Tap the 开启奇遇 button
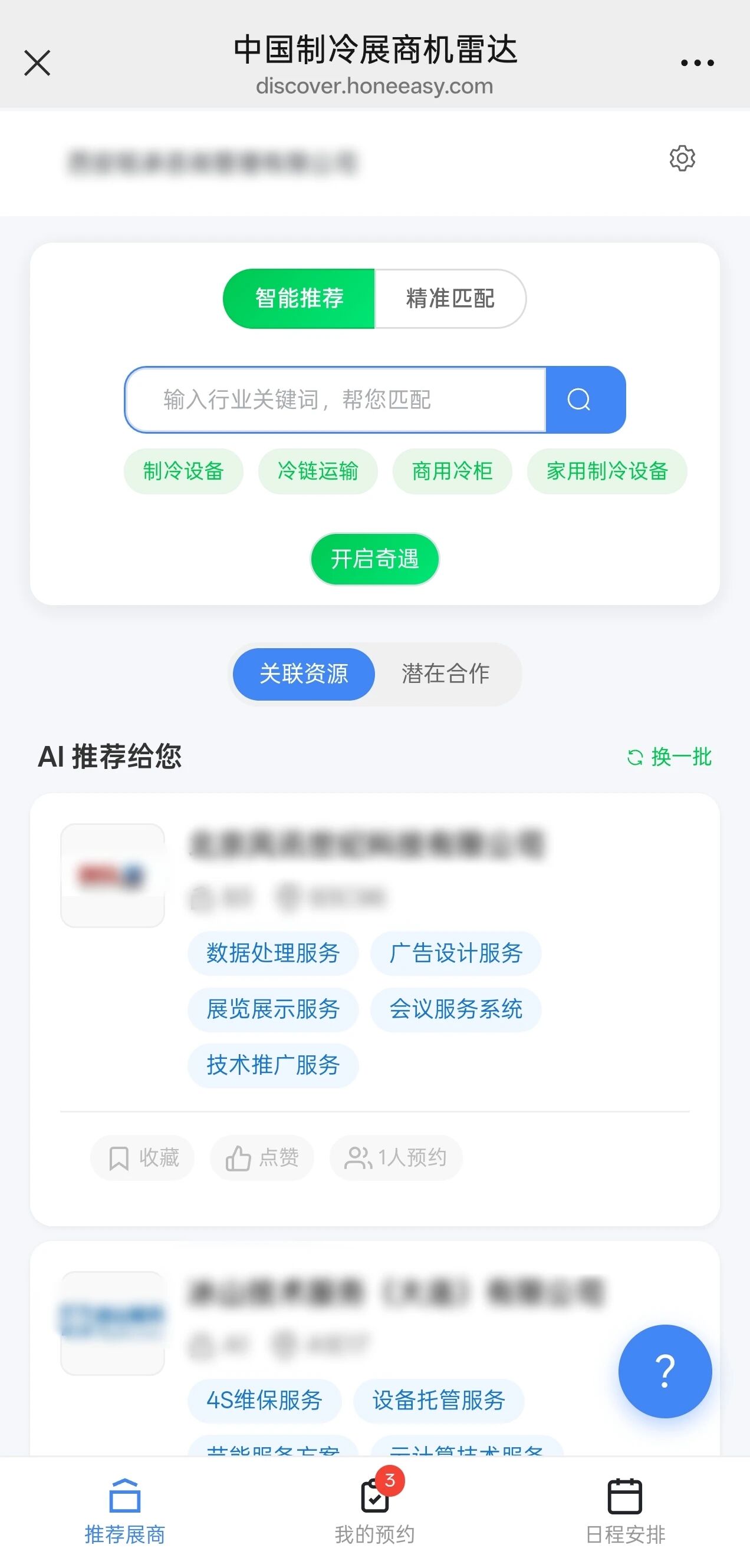Image resolution: width=750 pixels, height=1568 pixels. click(x=374, y=559)
